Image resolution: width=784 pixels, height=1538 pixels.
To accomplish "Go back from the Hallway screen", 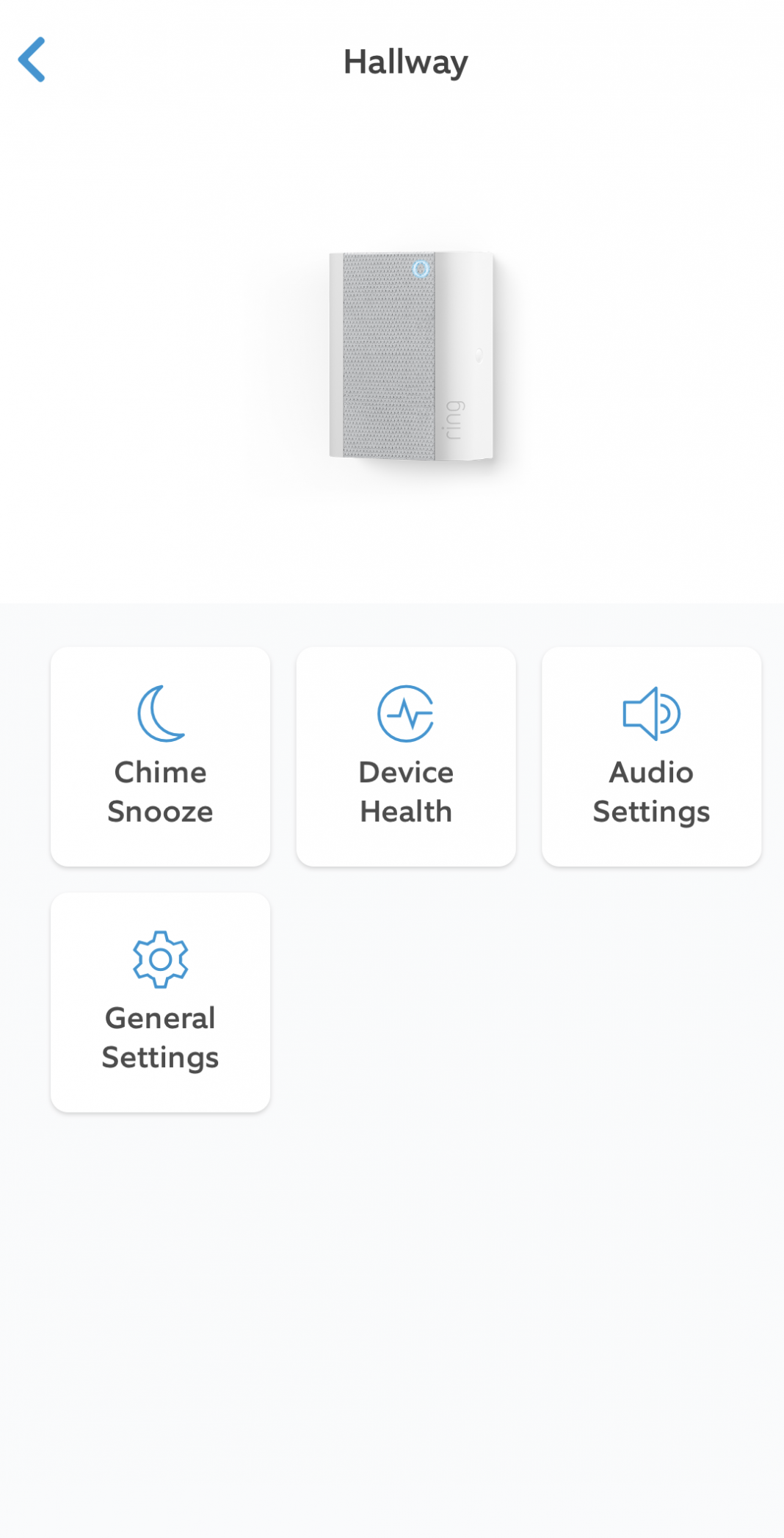I will click(32, 60).
